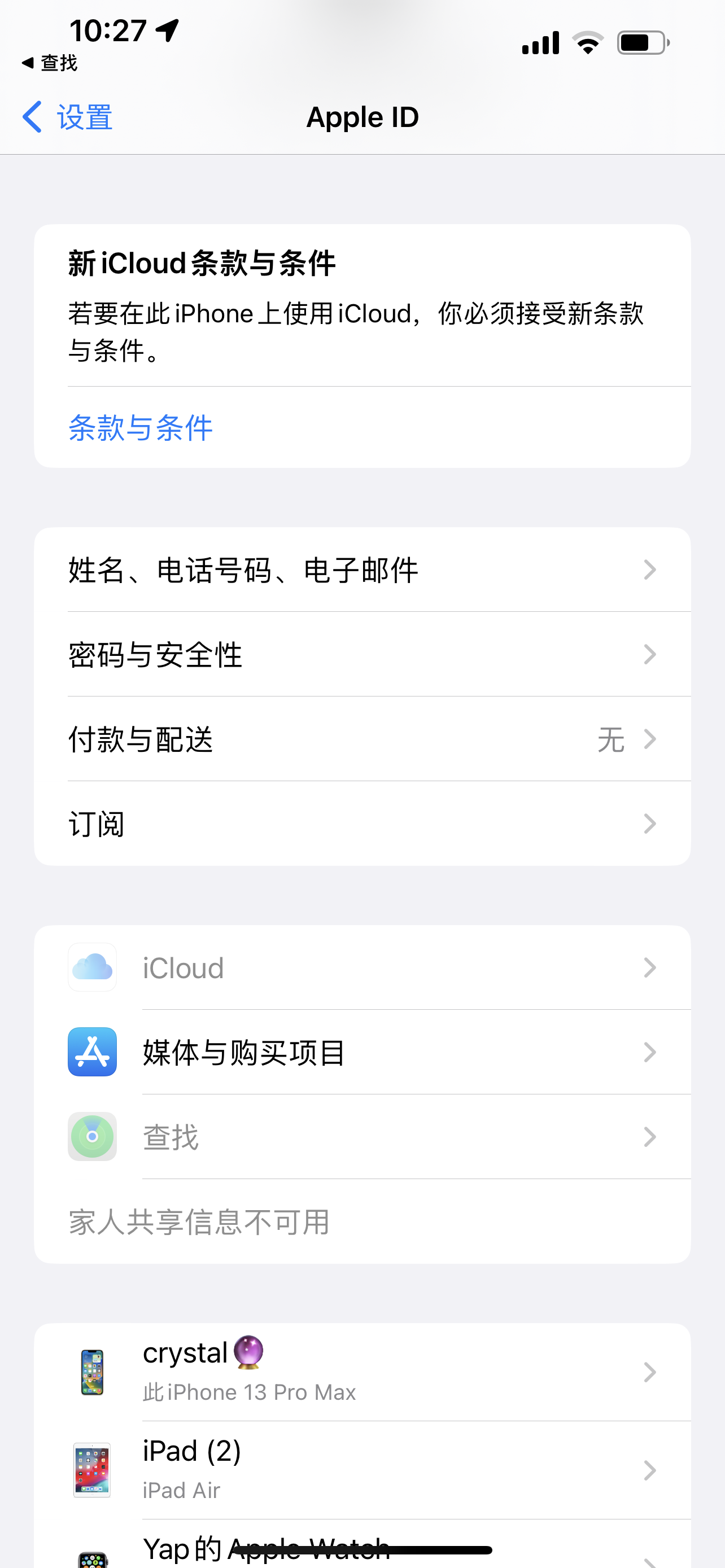Go back to 设置

click(68, 117)
